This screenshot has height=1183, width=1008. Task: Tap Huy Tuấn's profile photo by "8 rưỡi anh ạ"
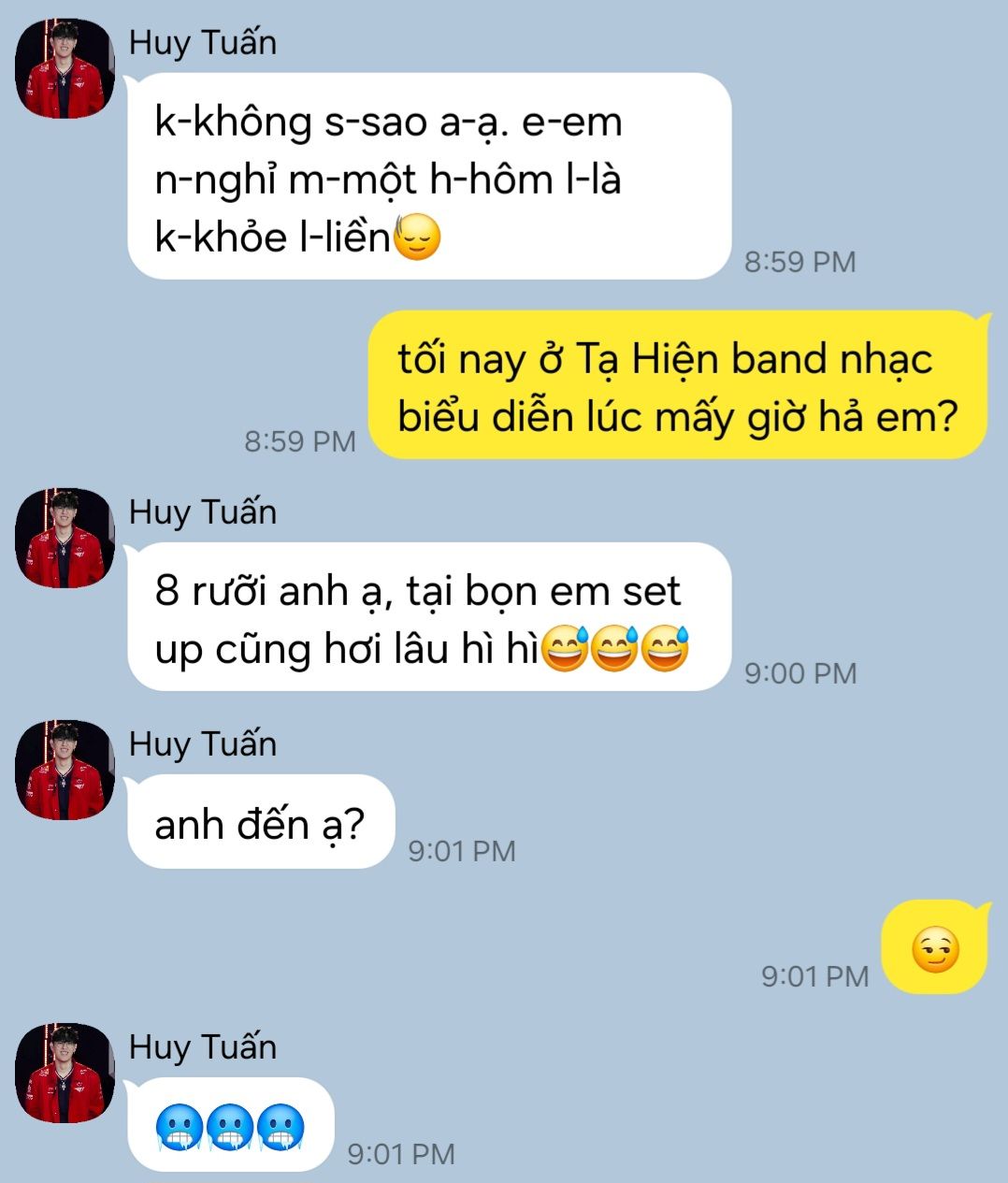pos(65,538)
